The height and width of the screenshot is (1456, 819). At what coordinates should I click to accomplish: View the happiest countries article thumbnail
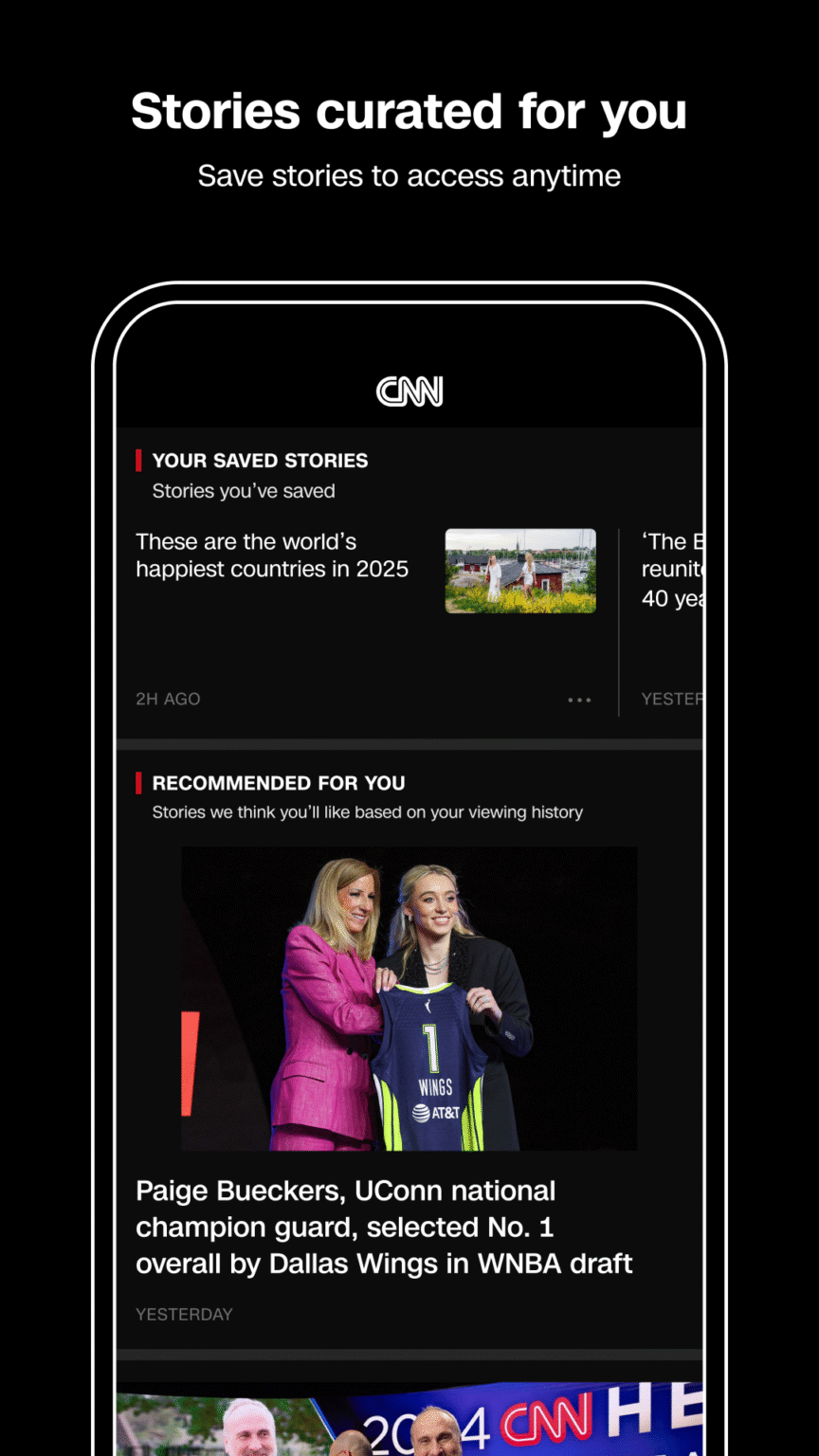[x=520, y=570]
